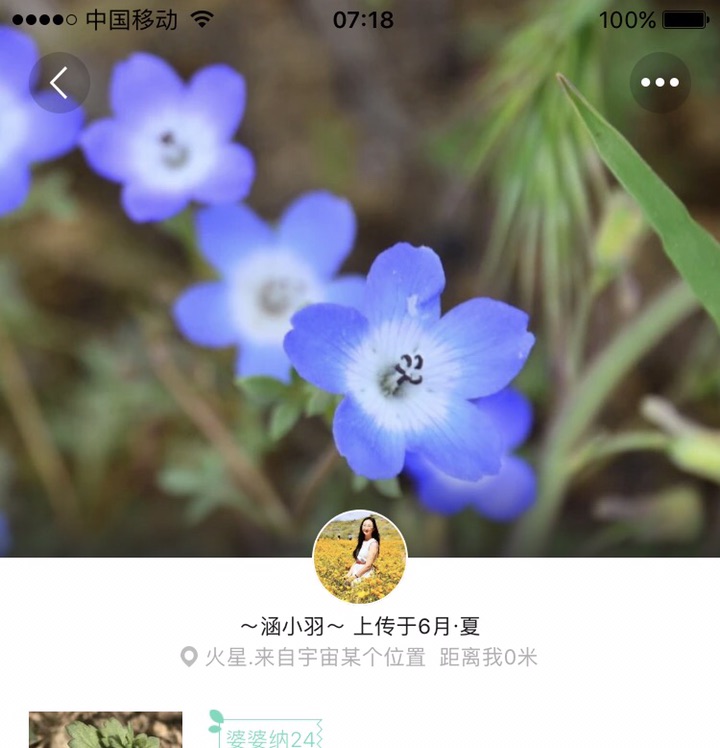The width and height of the screenshot is (720, 748).
Task: Open the plant thumbnail beside 婆婆纳
Action: click(x=105, y=731)
